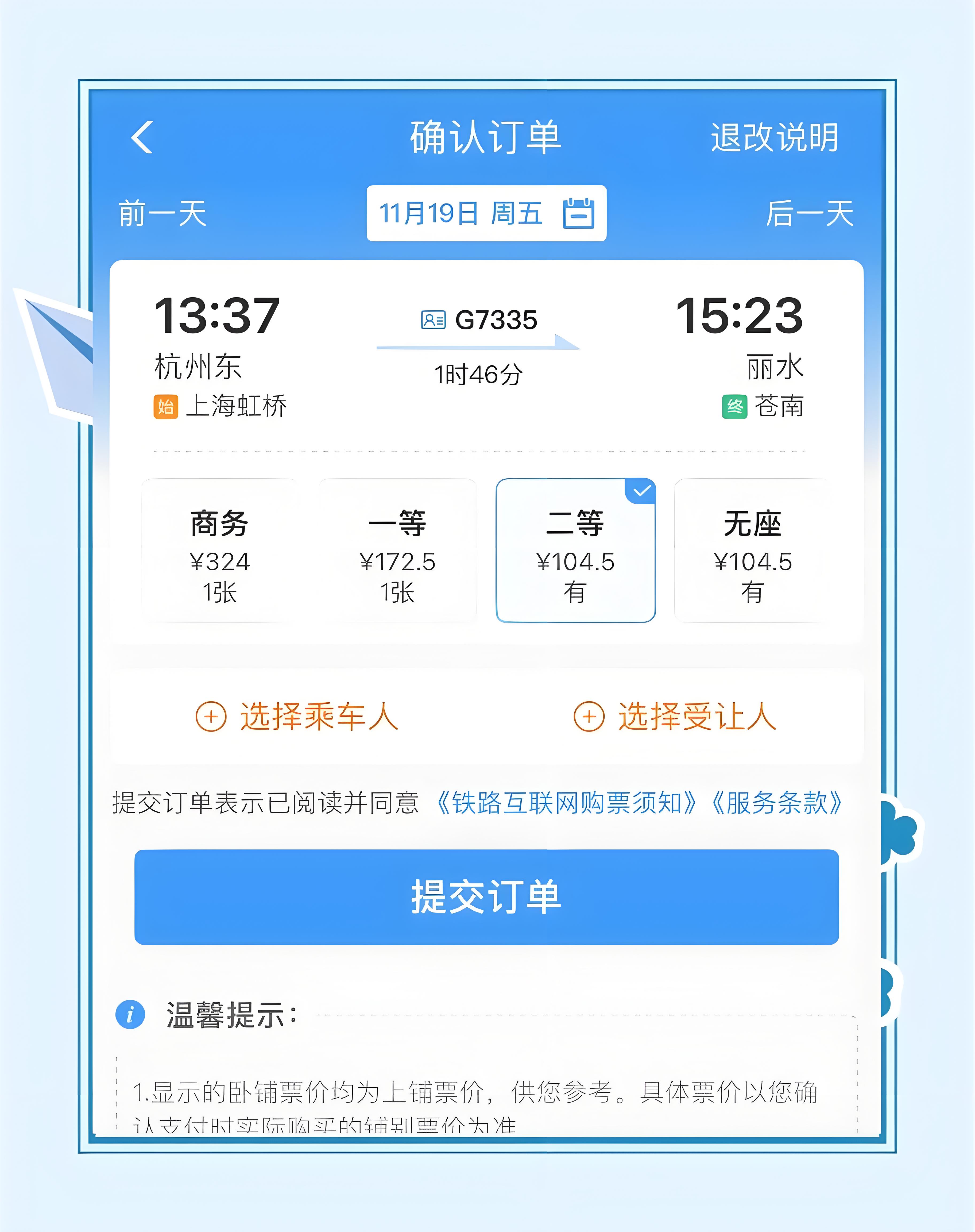Submit the order with 提交订单

[x=486, y=897]
